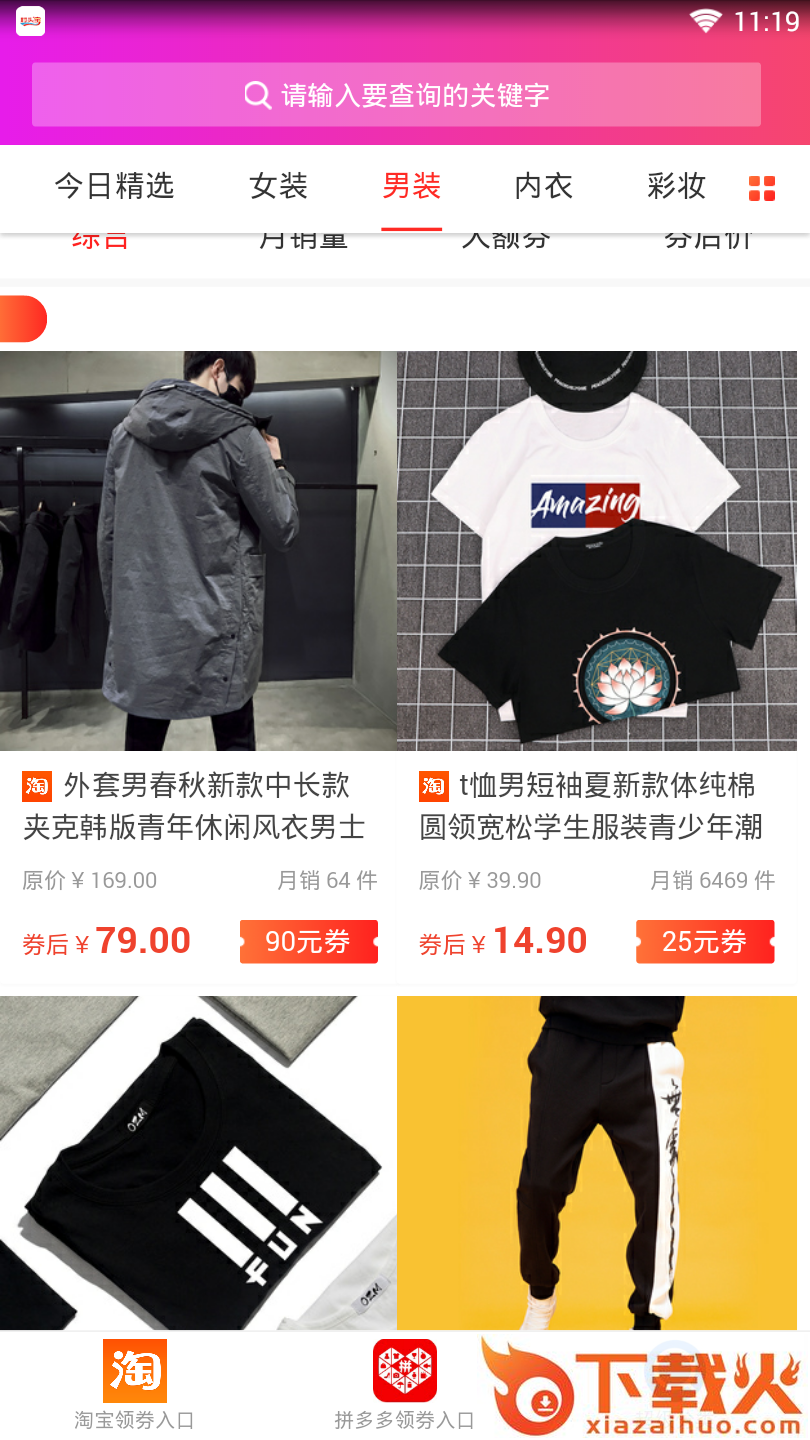Open the all-categories grid icon

tap(762, 188)
